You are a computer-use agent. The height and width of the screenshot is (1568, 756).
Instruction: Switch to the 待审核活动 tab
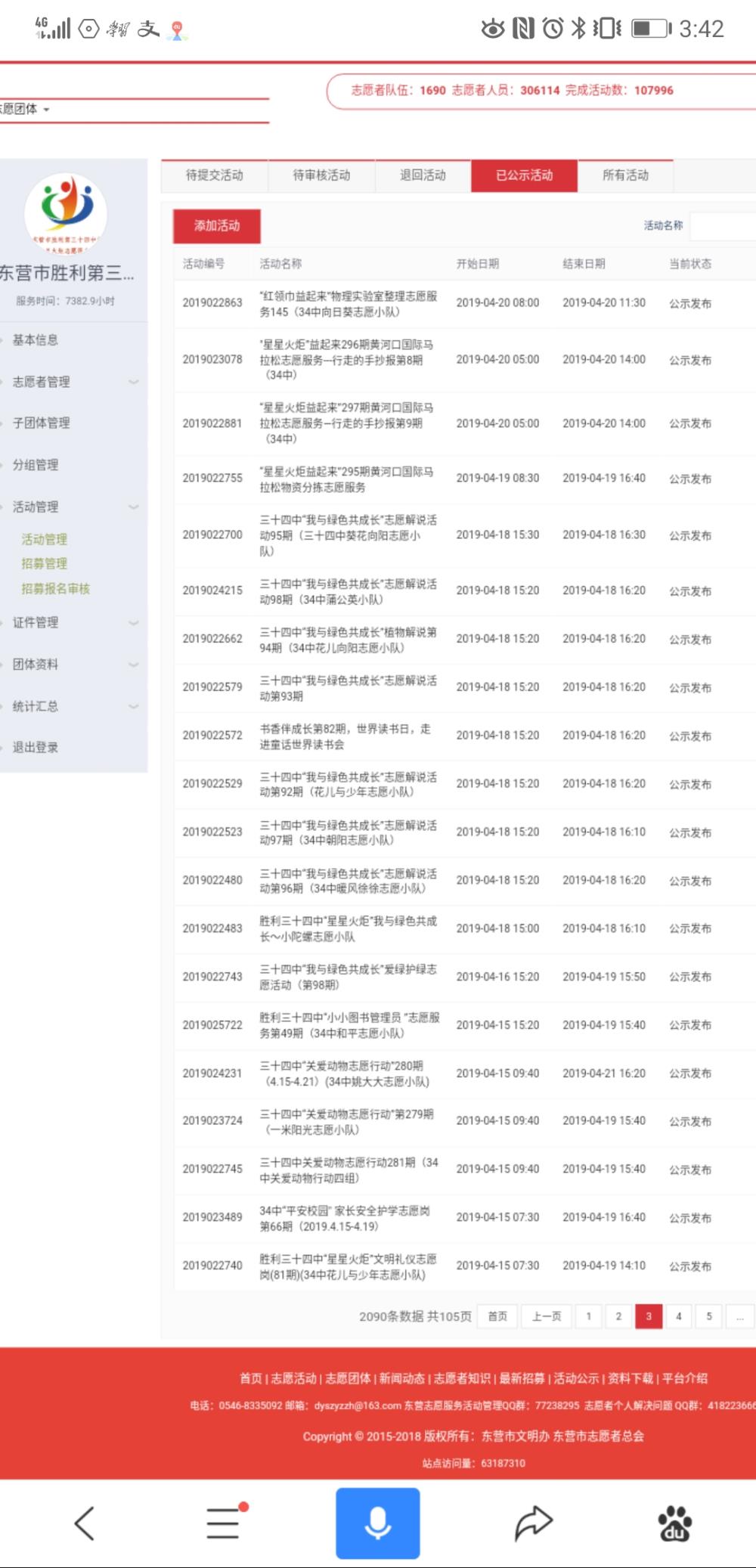coord(321,175)
